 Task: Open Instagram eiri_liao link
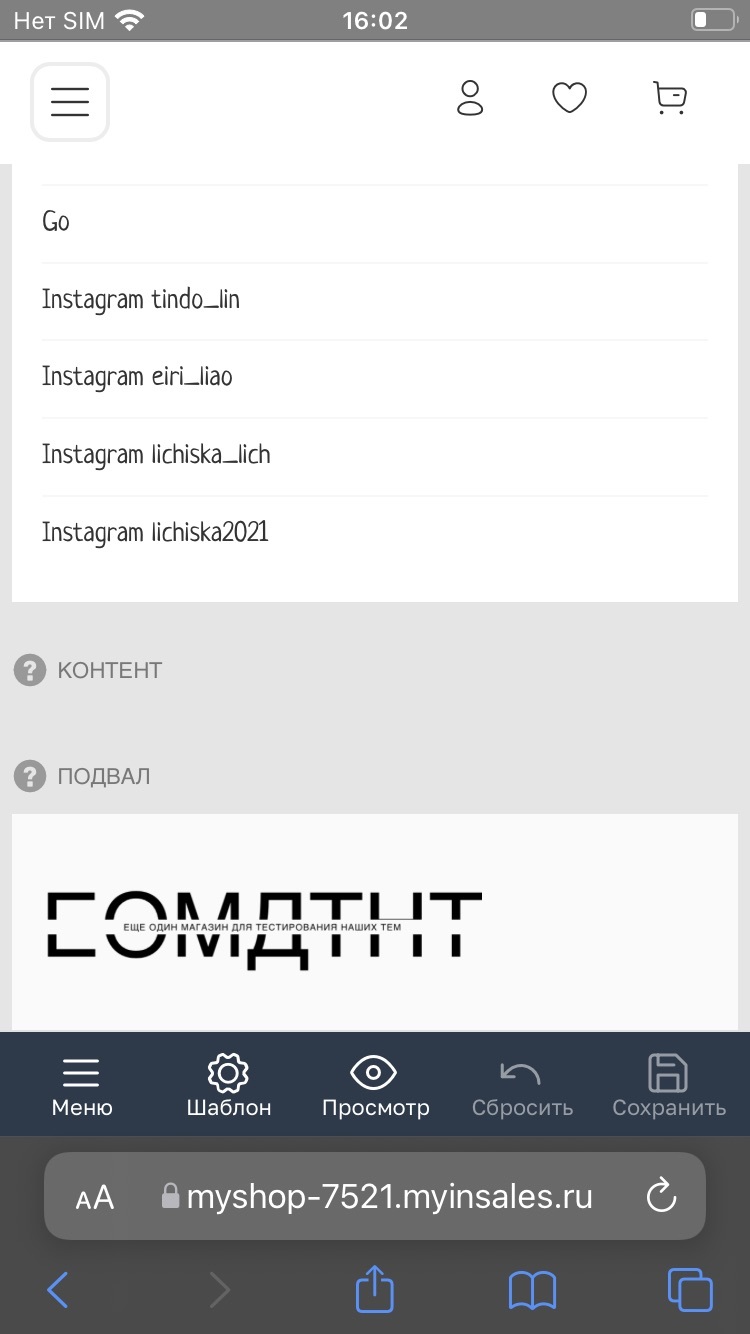coord(137,377)
